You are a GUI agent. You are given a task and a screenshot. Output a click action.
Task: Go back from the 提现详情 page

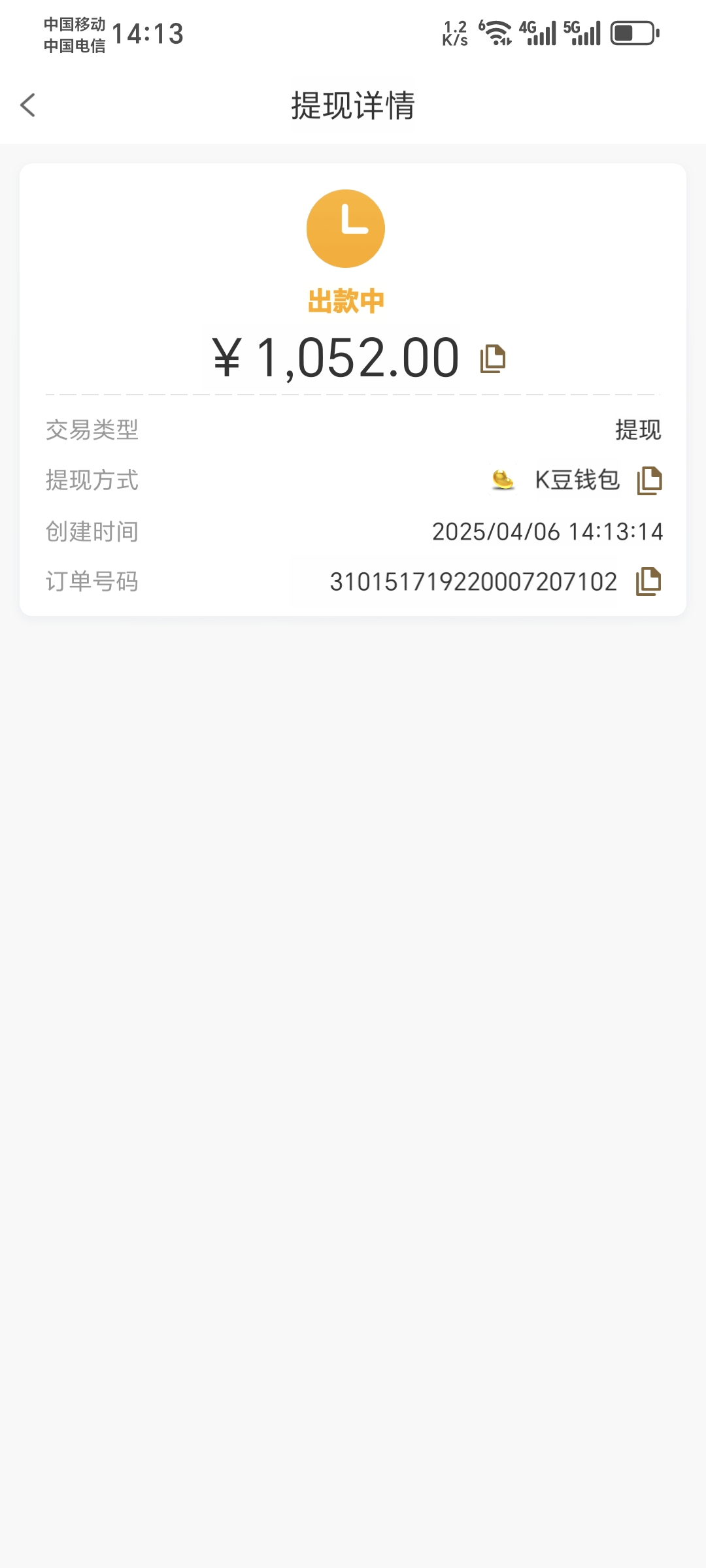tap(27, 105)
